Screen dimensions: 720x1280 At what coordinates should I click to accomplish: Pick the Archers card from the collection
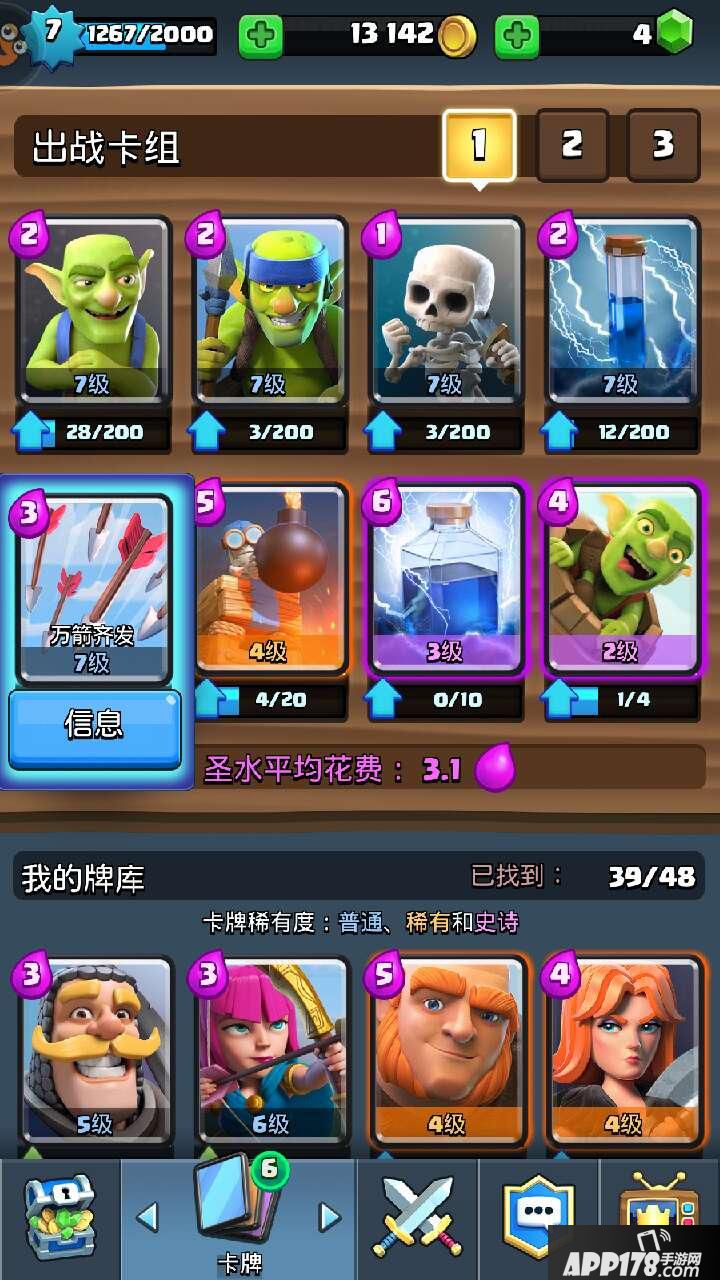[x=270, y=1050]
